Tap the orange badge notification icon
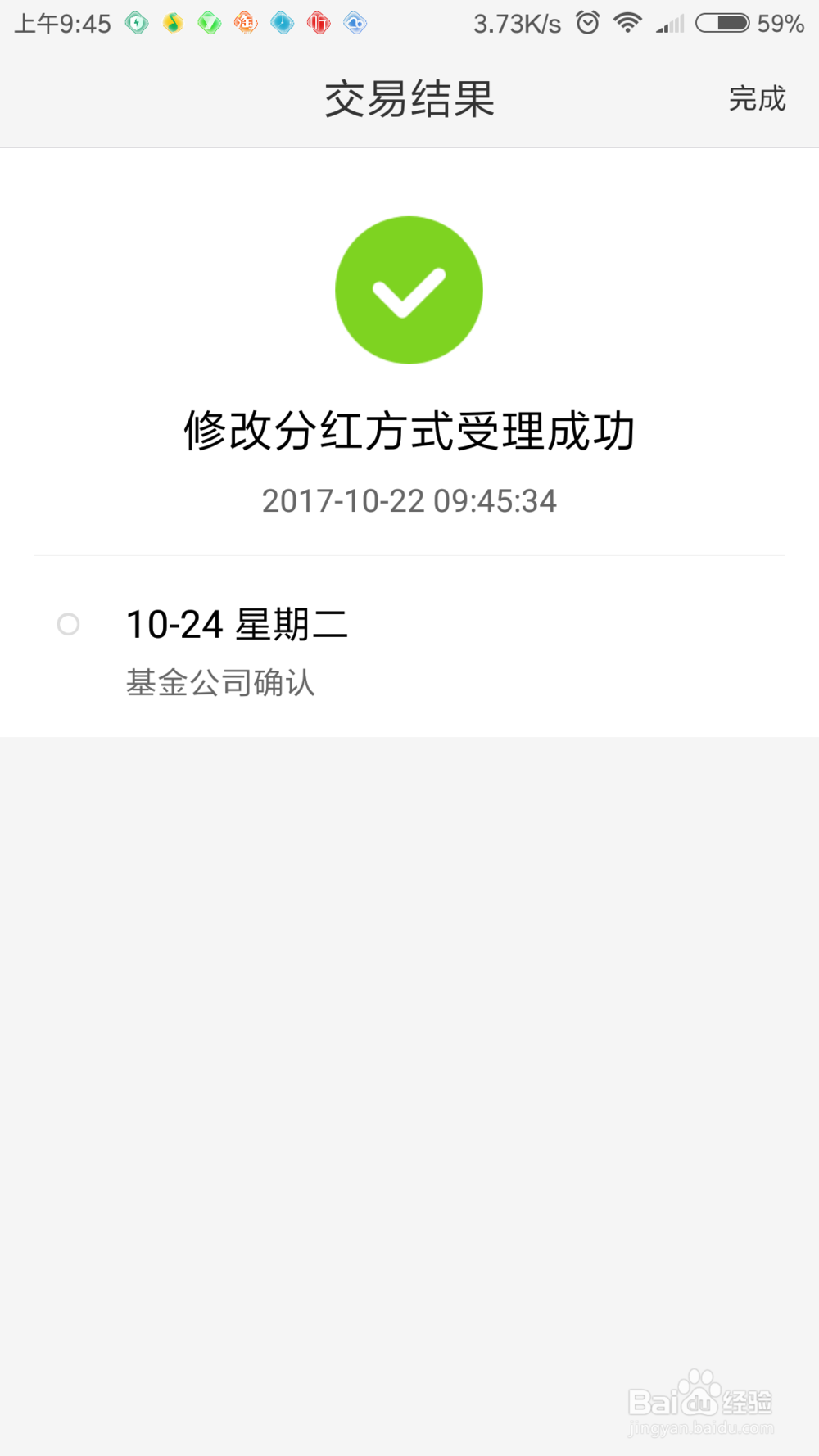Image resolution: width=819 pixels, height=1456 pixels. tap(246, 24)
